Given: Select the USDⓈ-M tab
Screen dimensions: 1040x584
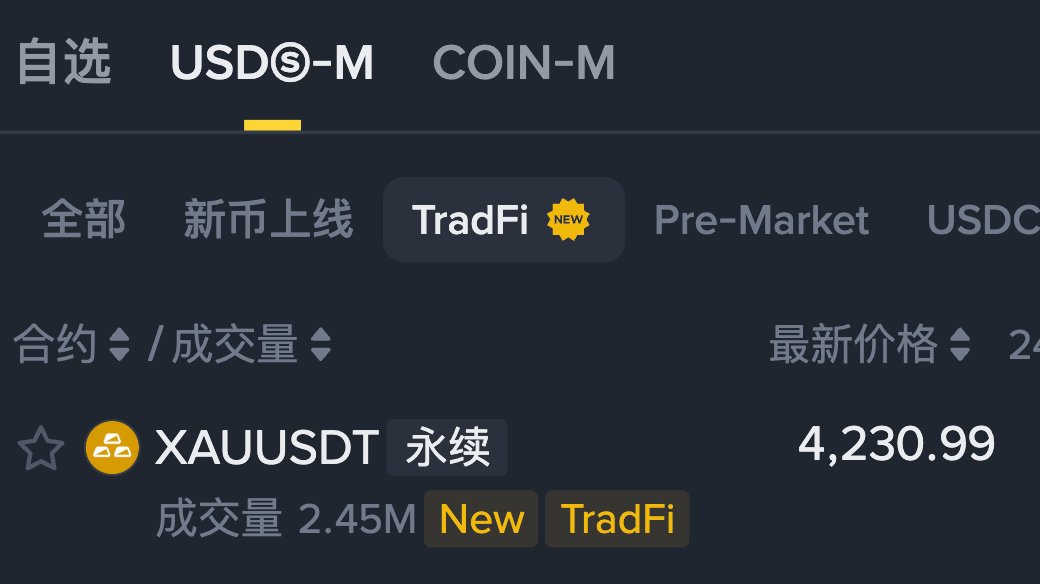Looking at the screenshot, I should (272, 64).
